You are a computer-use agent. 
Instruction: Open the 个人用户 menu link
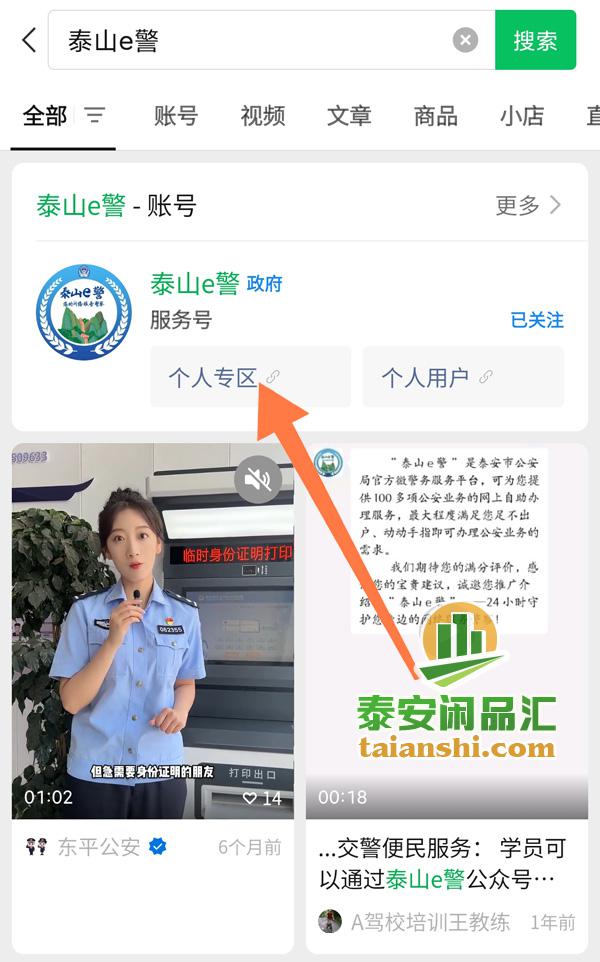pos(463,377)
